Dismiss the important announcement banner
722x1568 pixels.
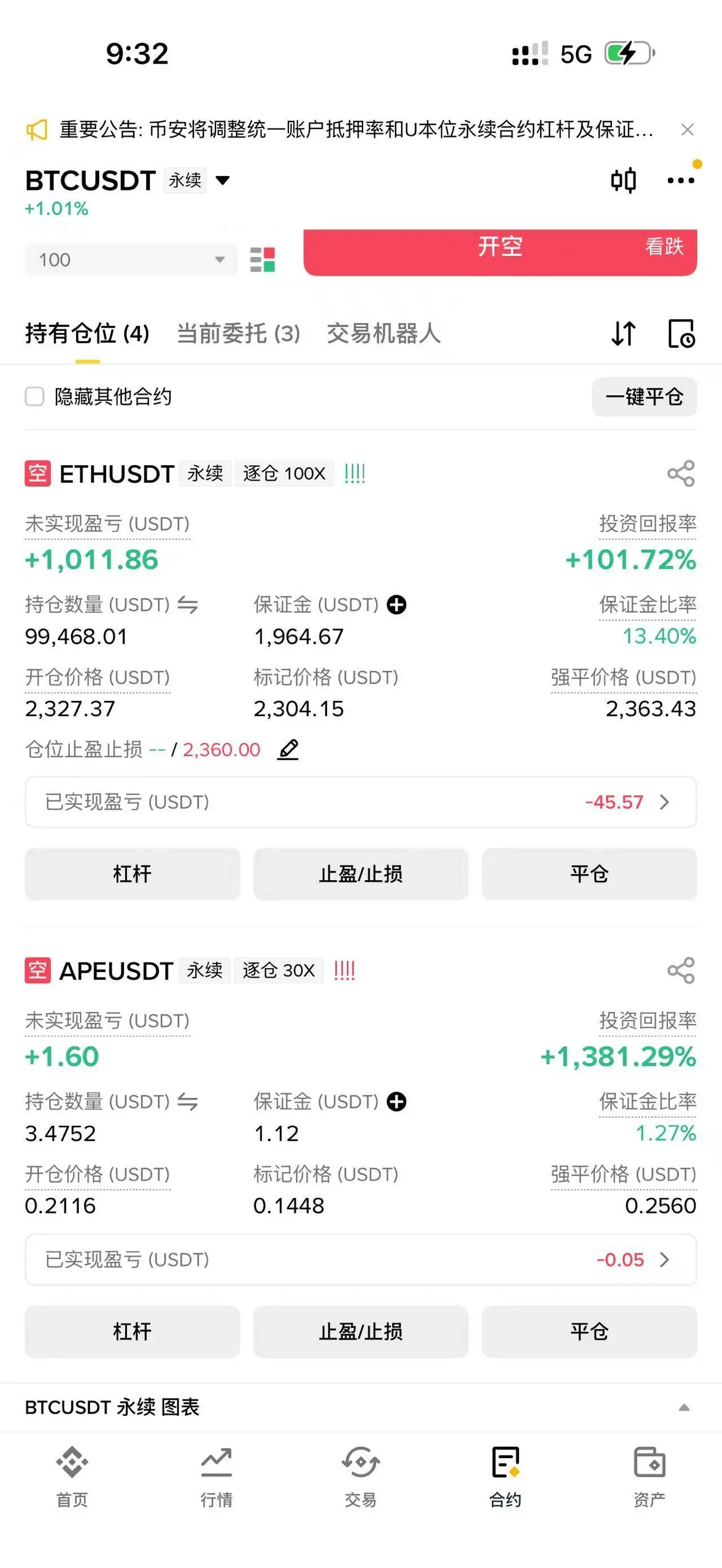687,130
